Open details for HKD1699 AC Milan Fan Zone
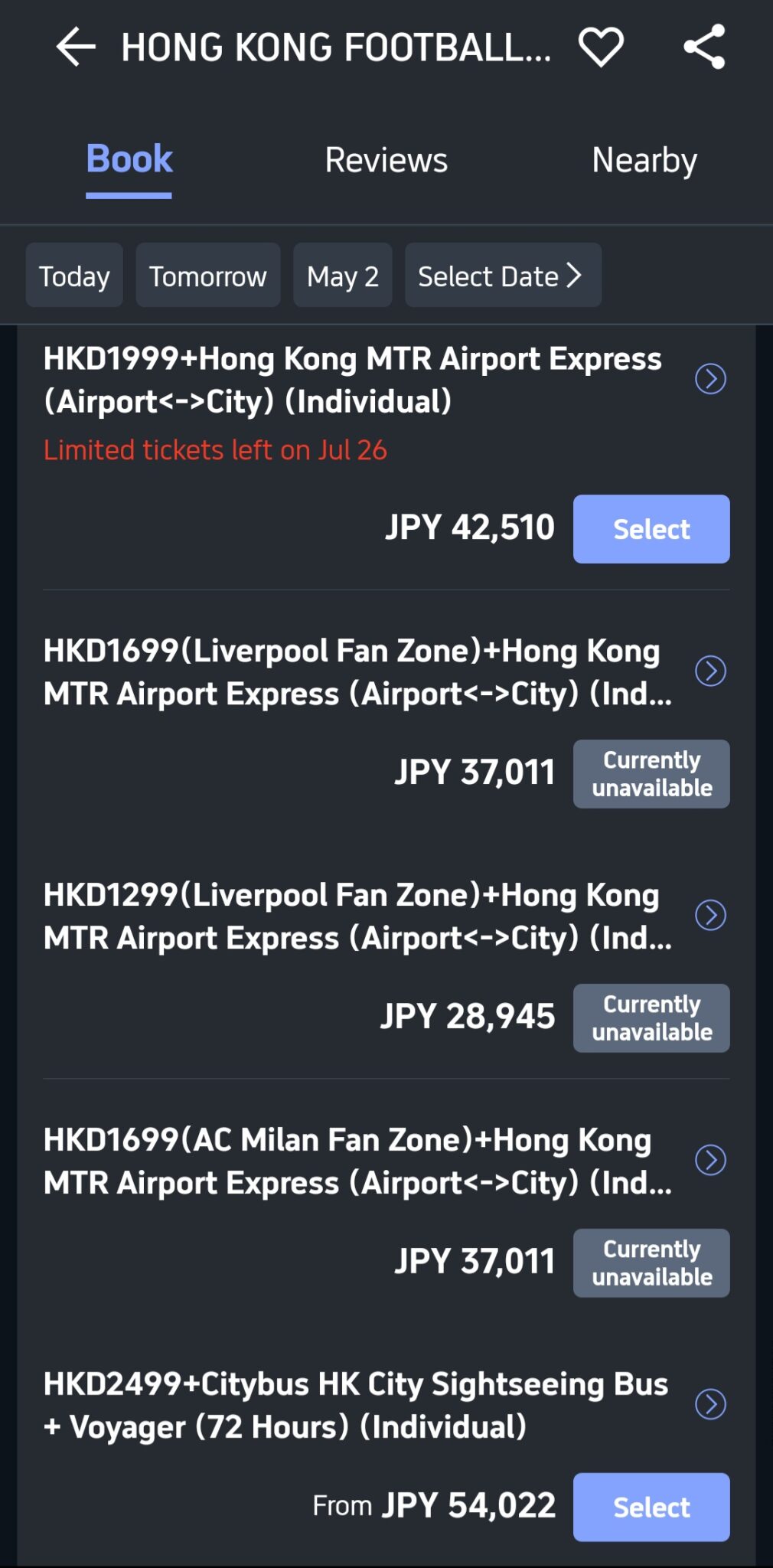This screenshot has height=1568, width=773. [x=710, y=1160]
